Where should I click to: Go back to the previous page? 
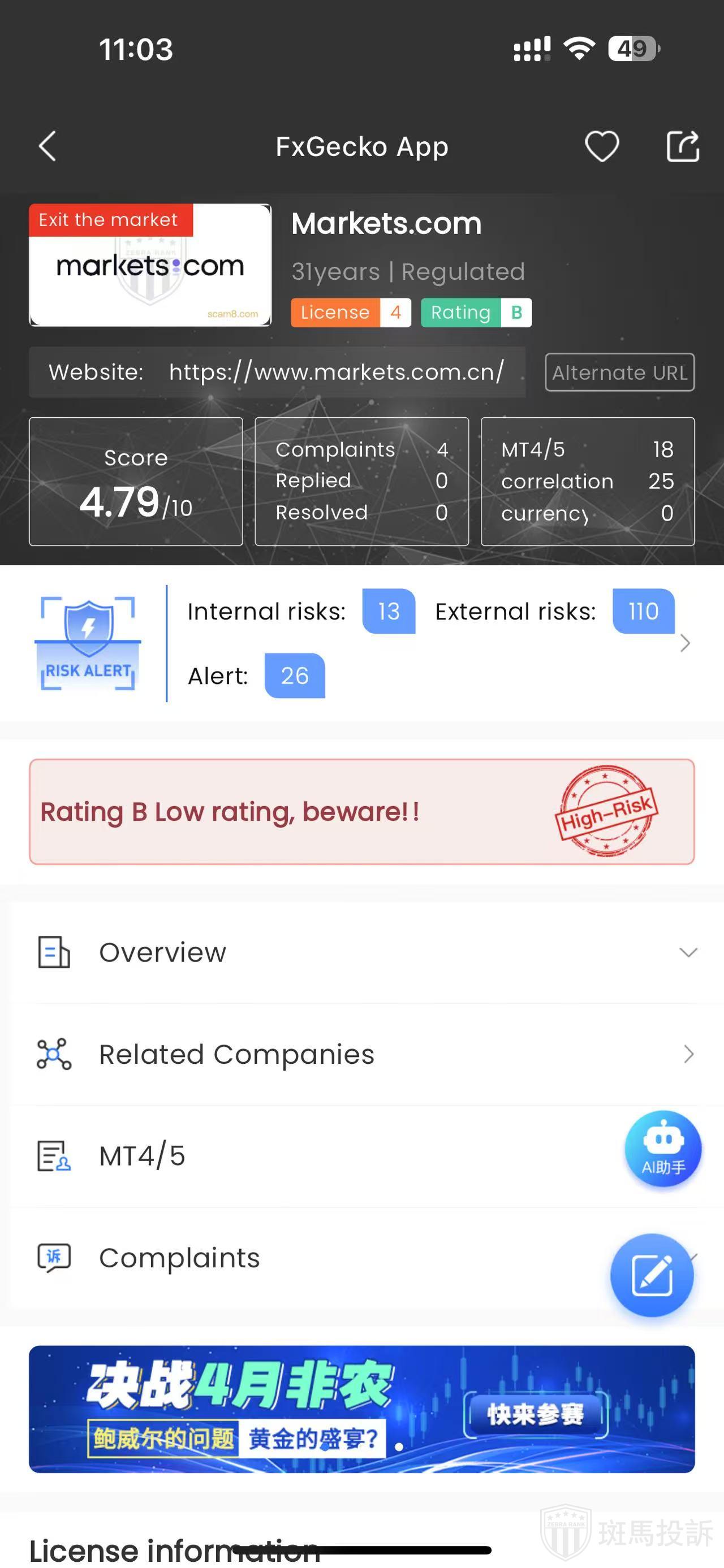[x=48, y=146]
